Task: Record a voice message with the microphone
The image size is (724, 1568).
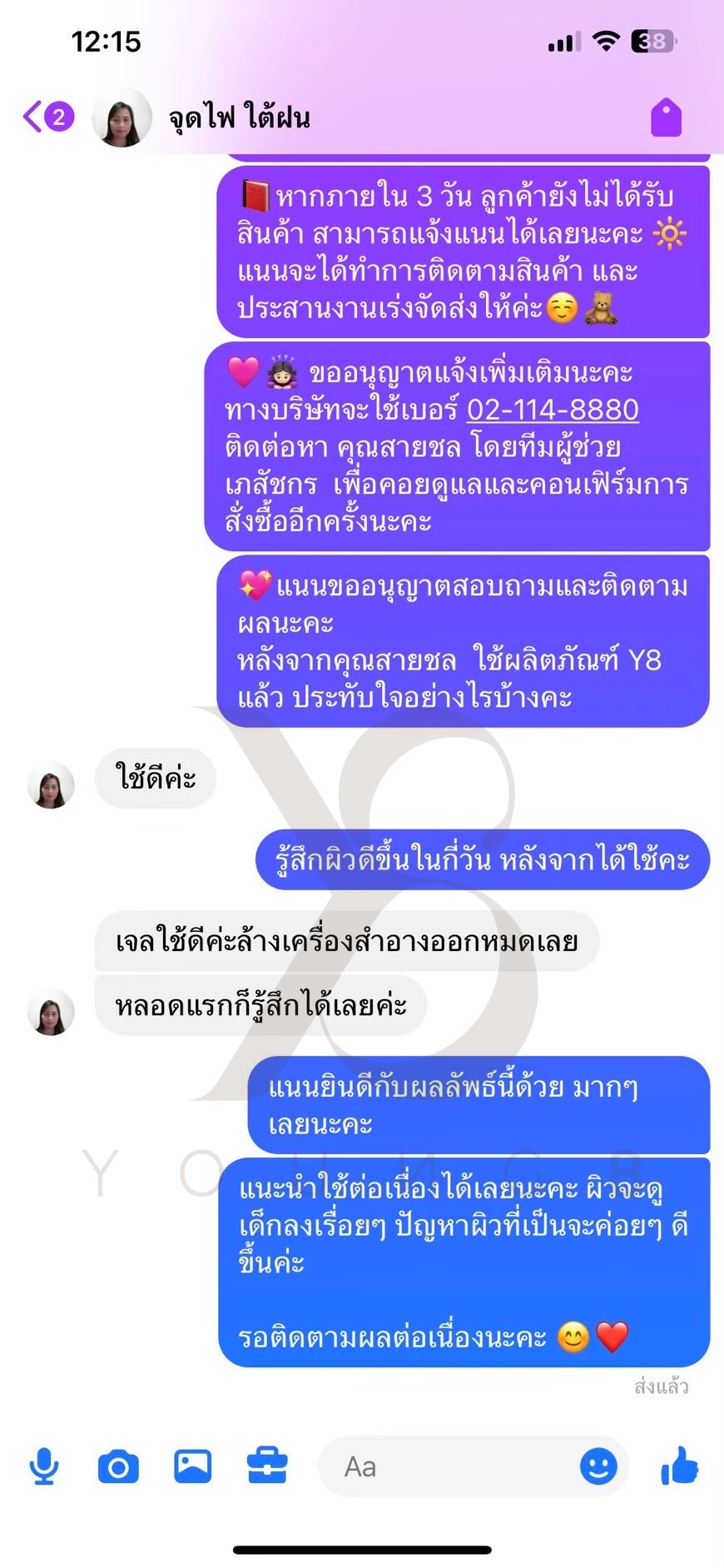Action: coord(44,1466)
